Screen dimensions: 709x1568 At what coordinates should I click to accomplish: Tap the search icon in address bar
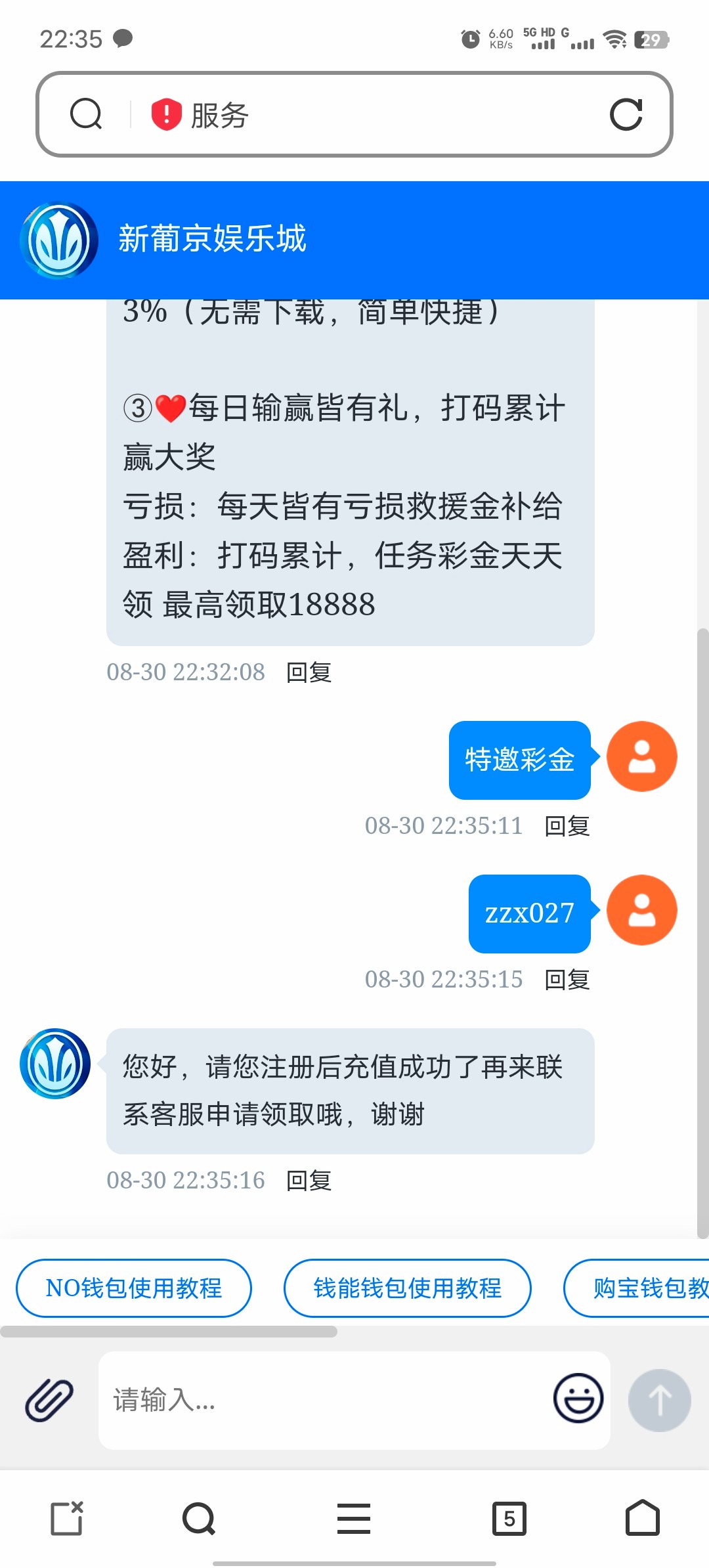tap(86, 114)
